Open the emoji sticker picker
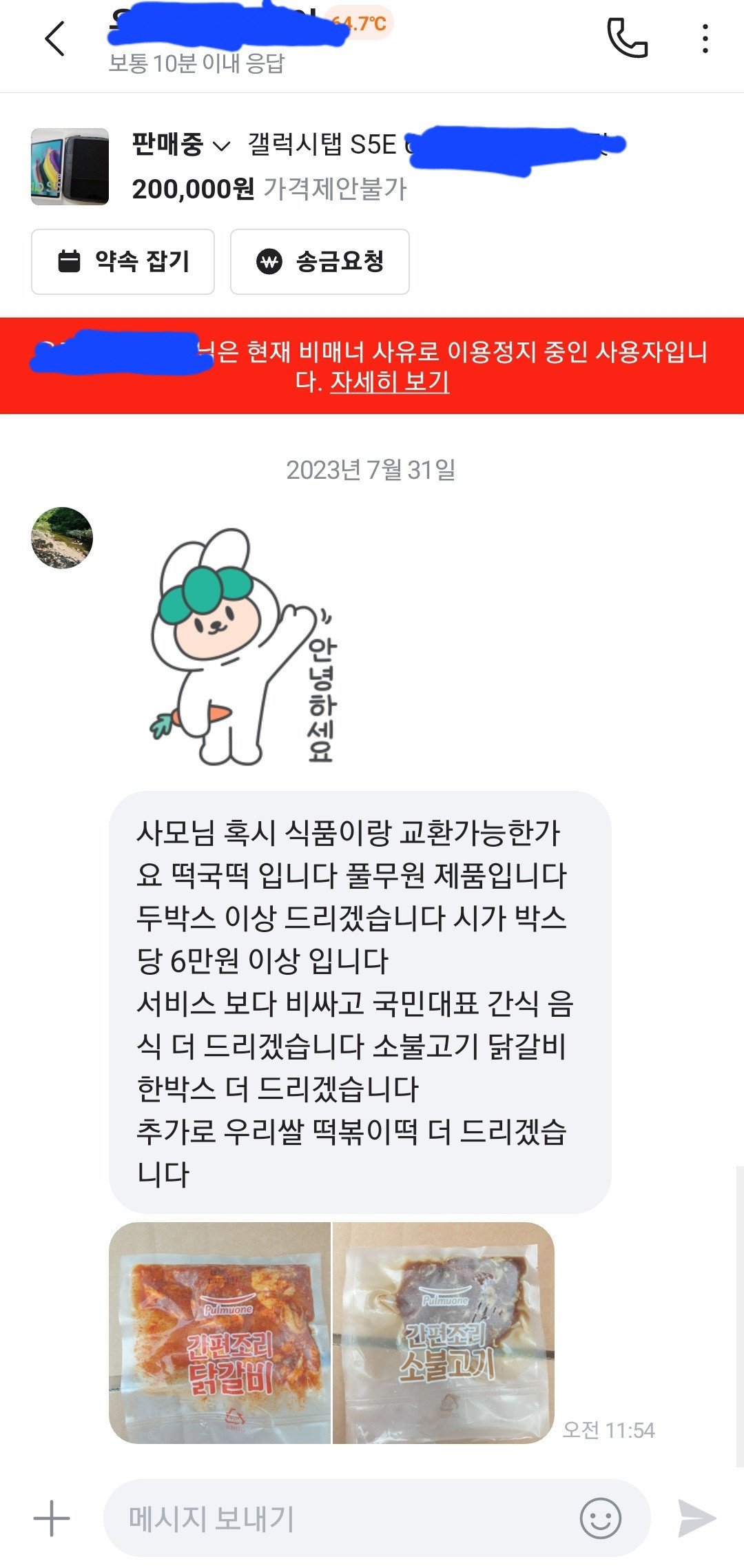 point(600,1518)
